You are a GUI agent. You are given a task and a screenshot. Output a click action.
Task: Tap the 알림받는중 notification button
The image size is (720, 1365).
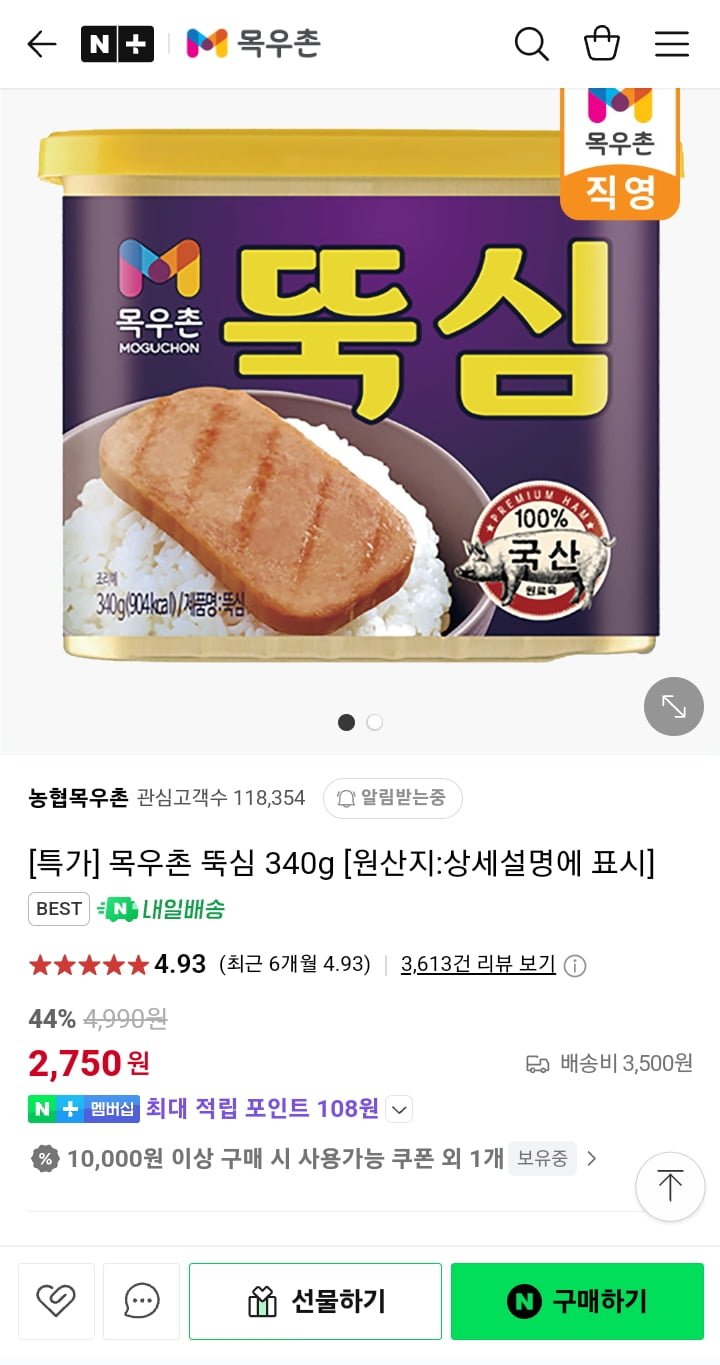(x=392, y=798)
